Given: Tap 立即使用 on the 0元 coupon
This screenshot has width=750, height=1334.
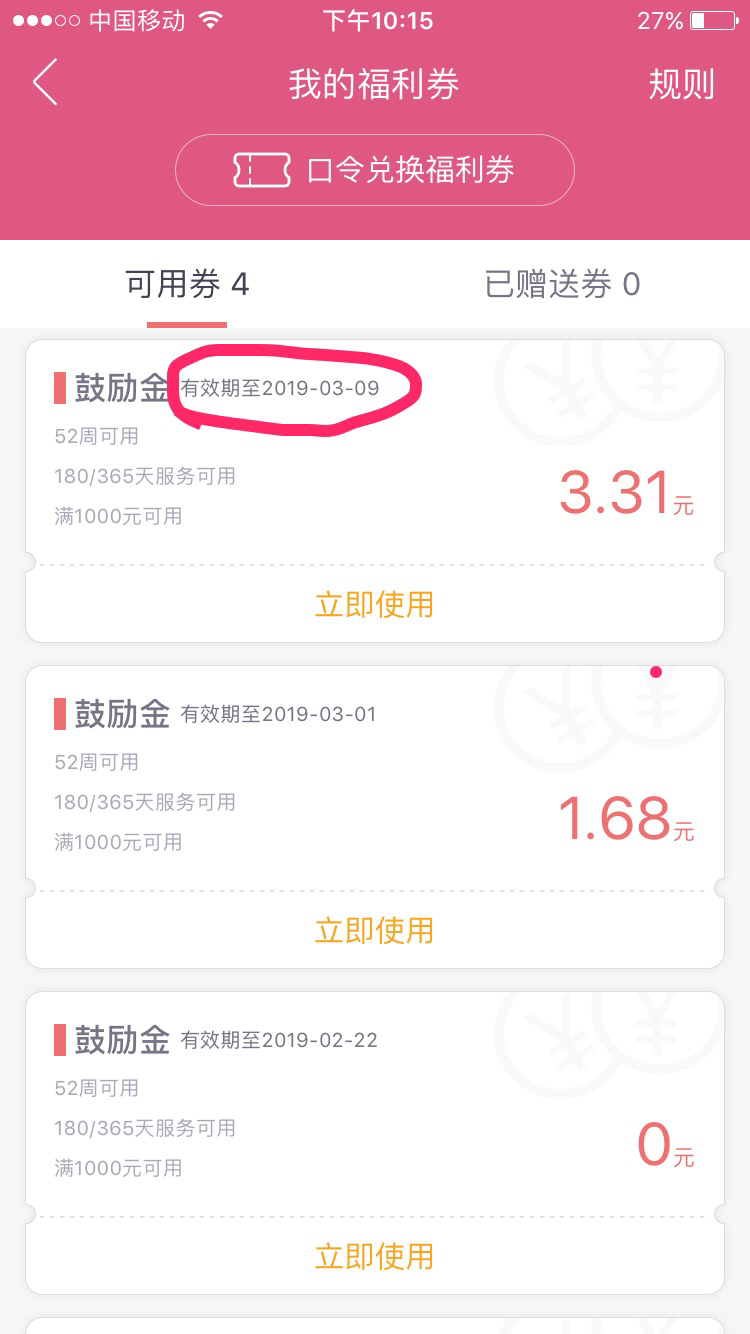Looking at the screenshot, I should (375, 1256).
